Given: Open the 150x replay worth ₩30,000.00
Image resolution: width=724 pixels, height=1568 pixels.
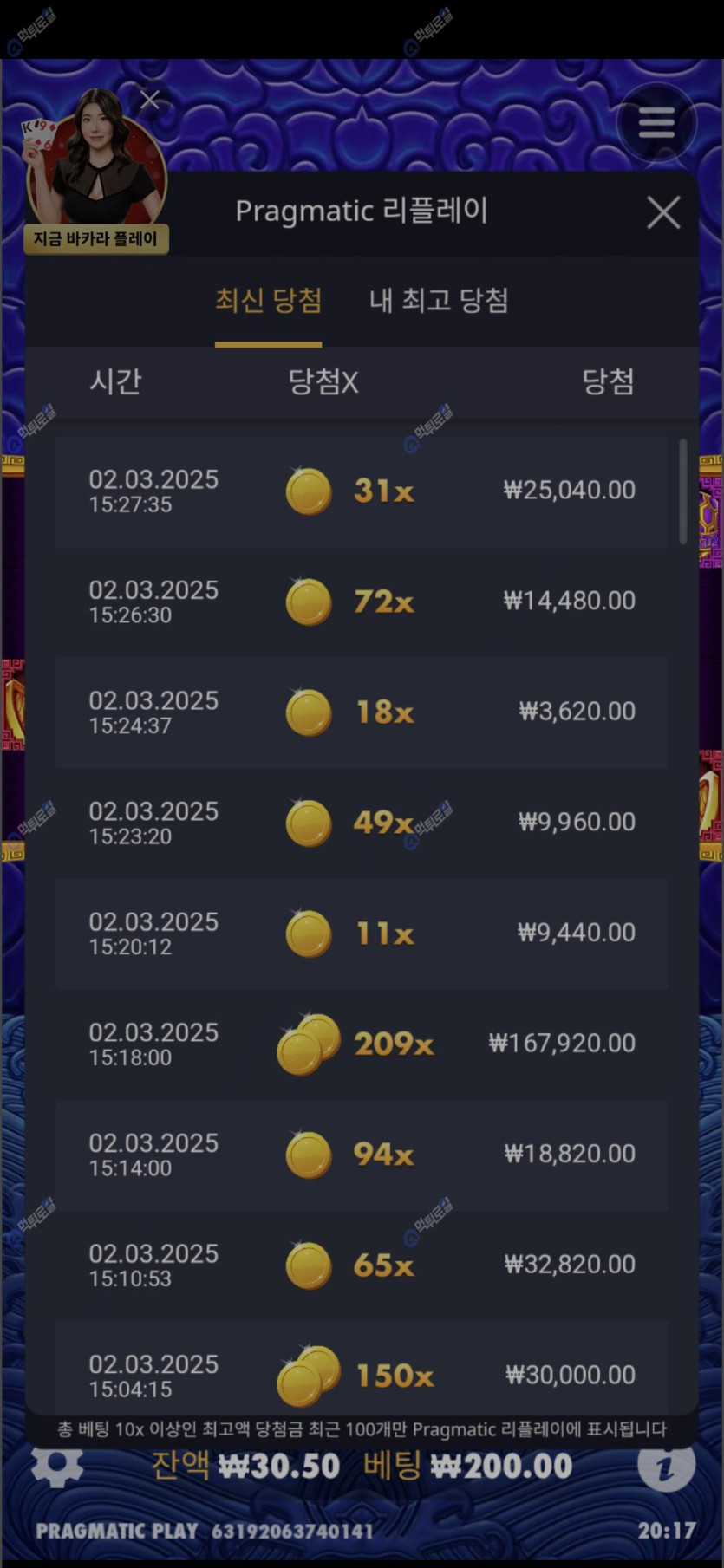Looking at the screenshot, I should (362, 1373).
